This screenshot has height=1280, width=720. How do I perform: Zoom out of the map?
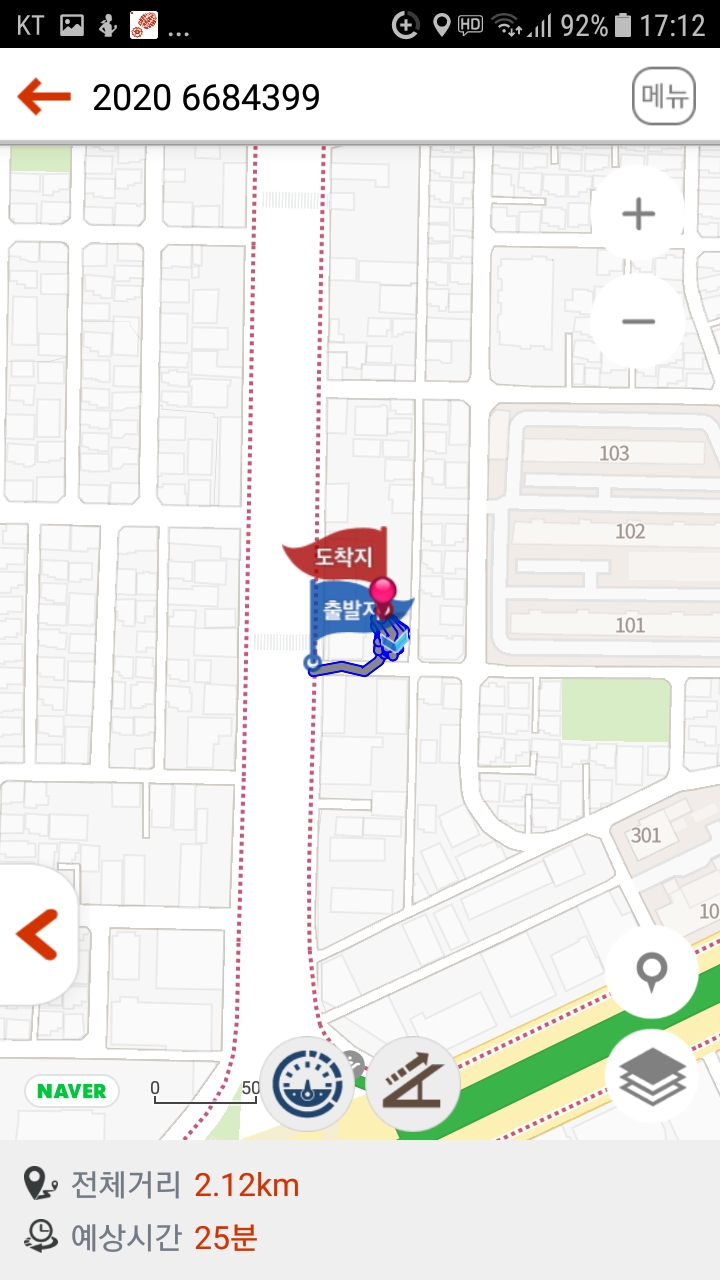point(638,322)
